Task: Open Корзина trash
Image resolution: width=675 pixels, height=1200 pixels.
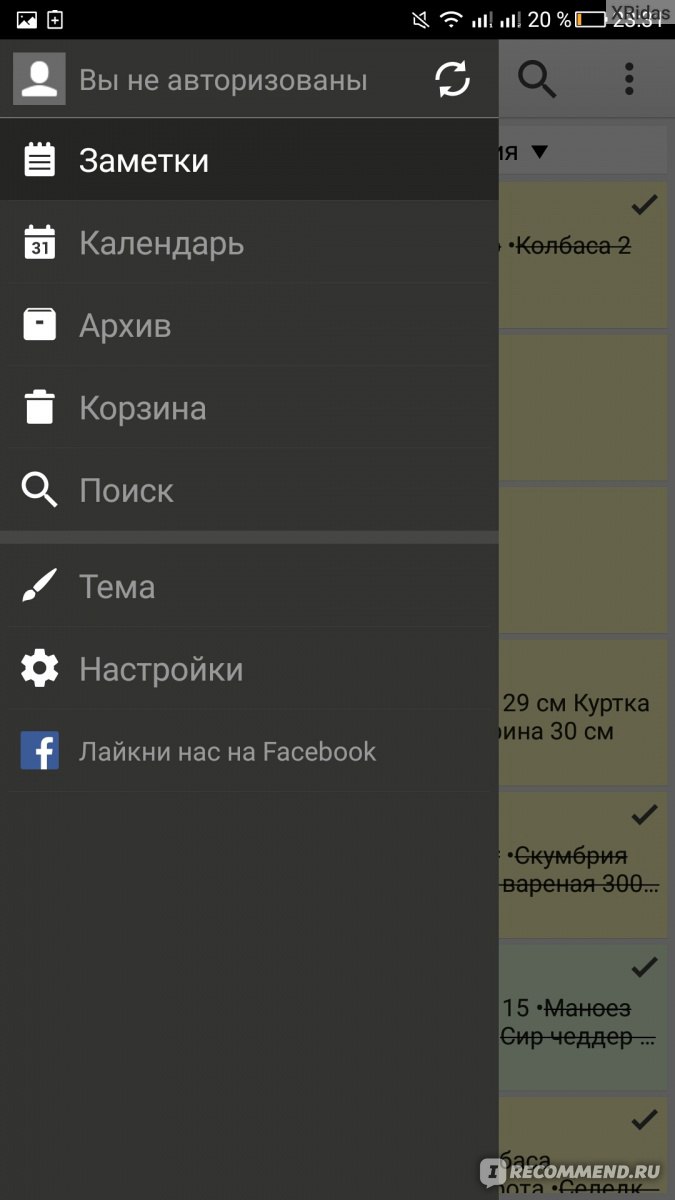Action: pos(249,408)
